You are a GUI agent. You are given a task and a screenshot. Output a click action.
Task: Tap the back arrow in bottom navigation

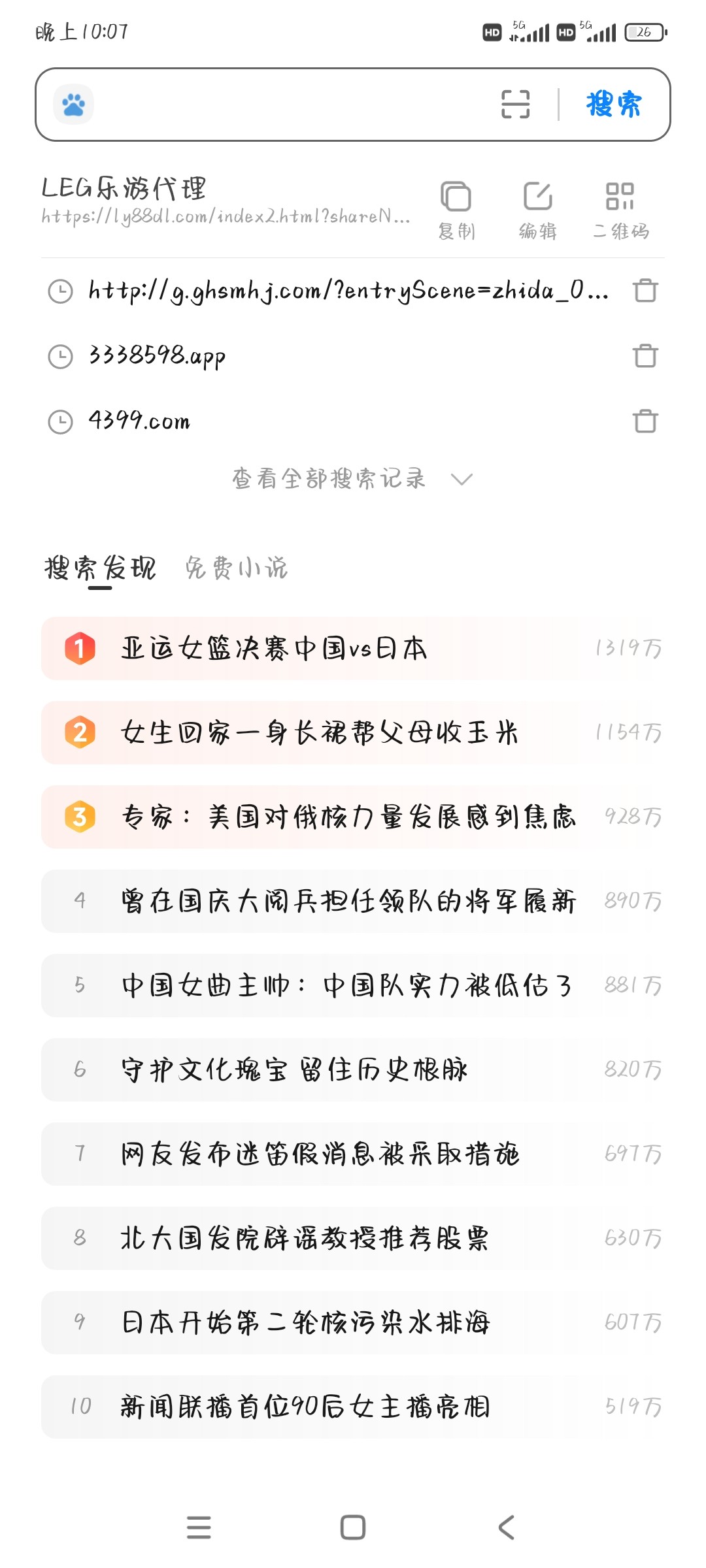pos(504,1527)
